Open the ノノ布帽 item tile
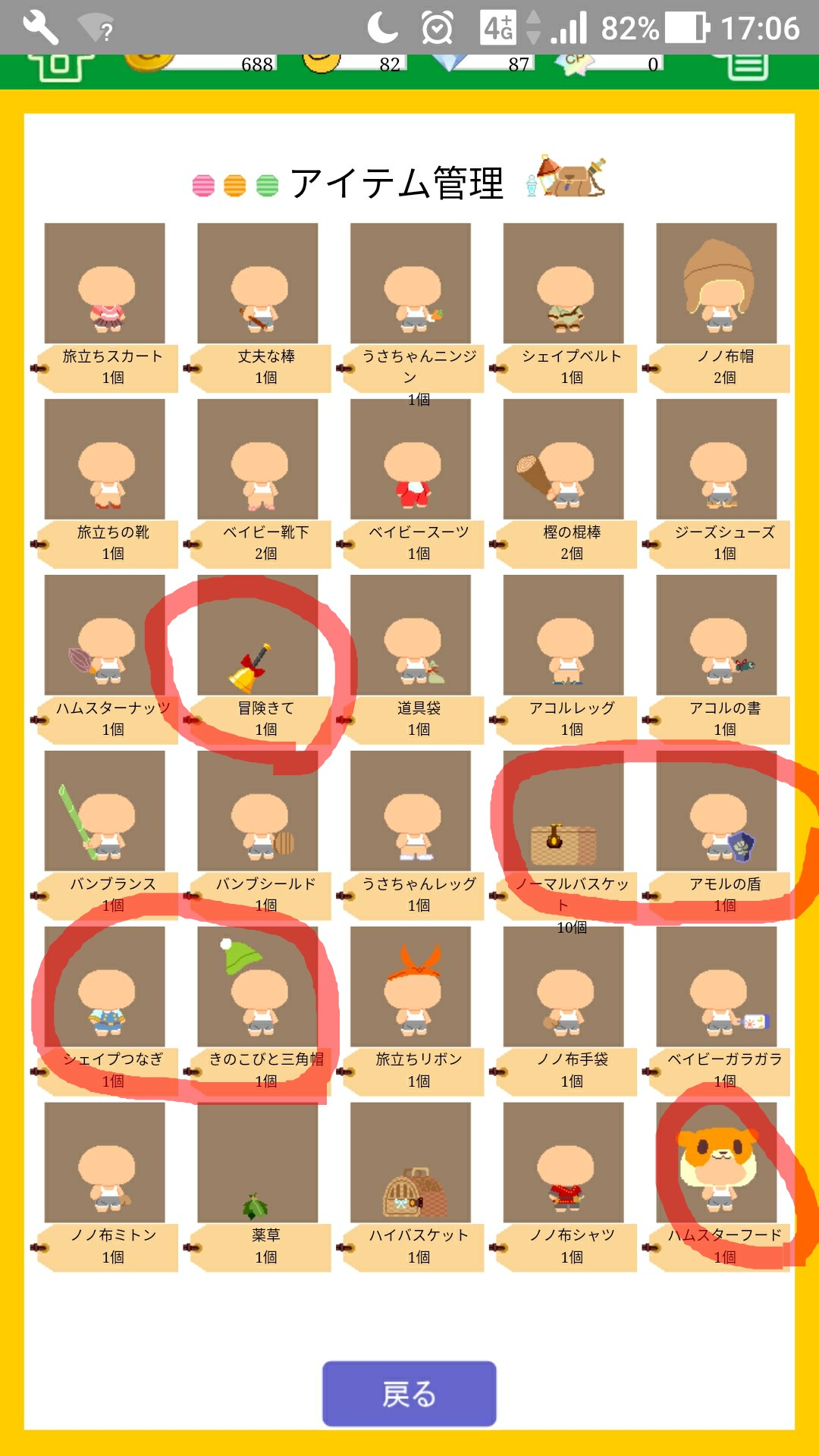Screen dimensions: 819x1456 [717, 283]
